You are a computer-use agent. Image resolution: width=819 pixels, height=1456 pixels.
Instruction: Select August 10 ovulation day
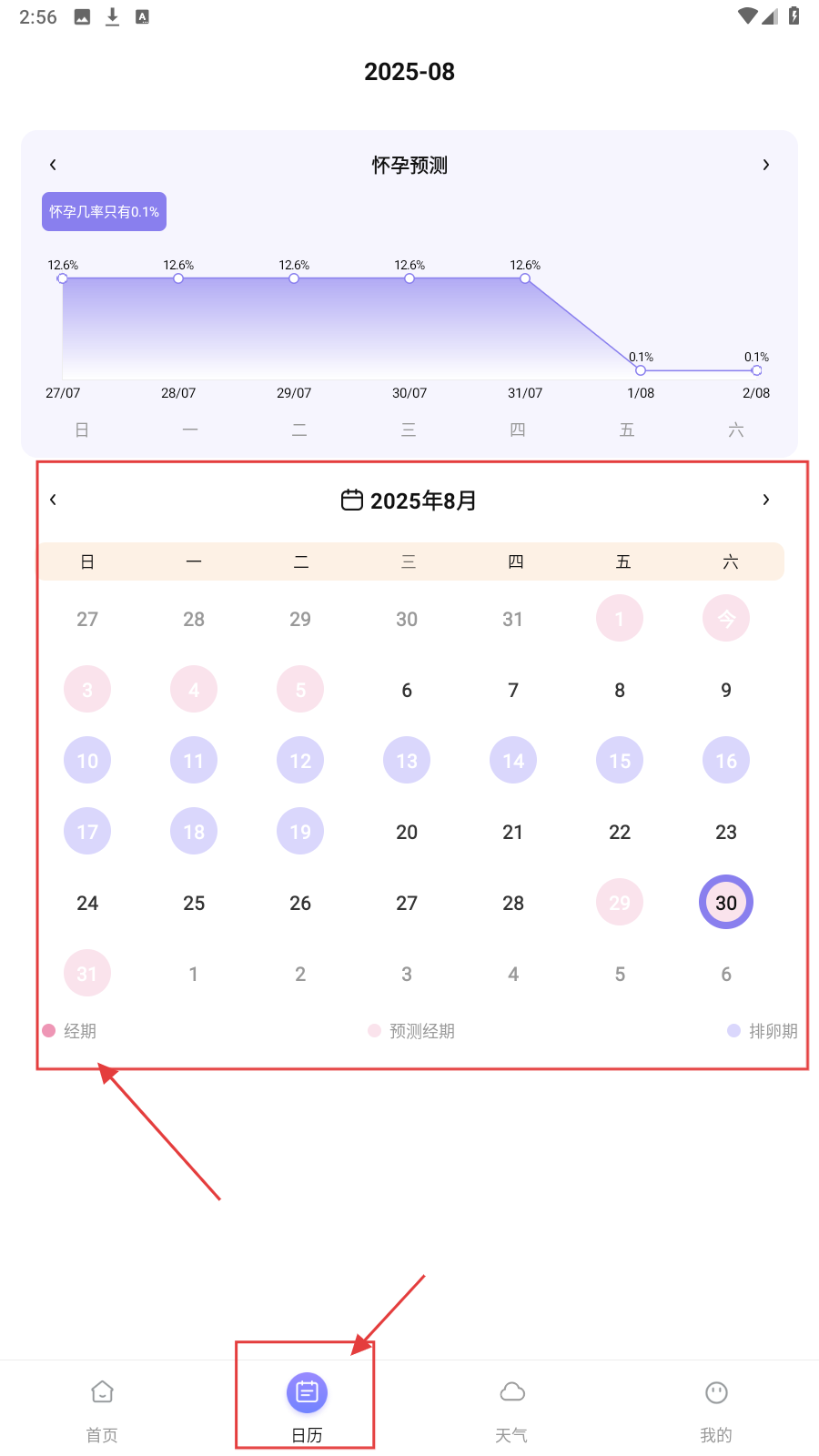87,761
